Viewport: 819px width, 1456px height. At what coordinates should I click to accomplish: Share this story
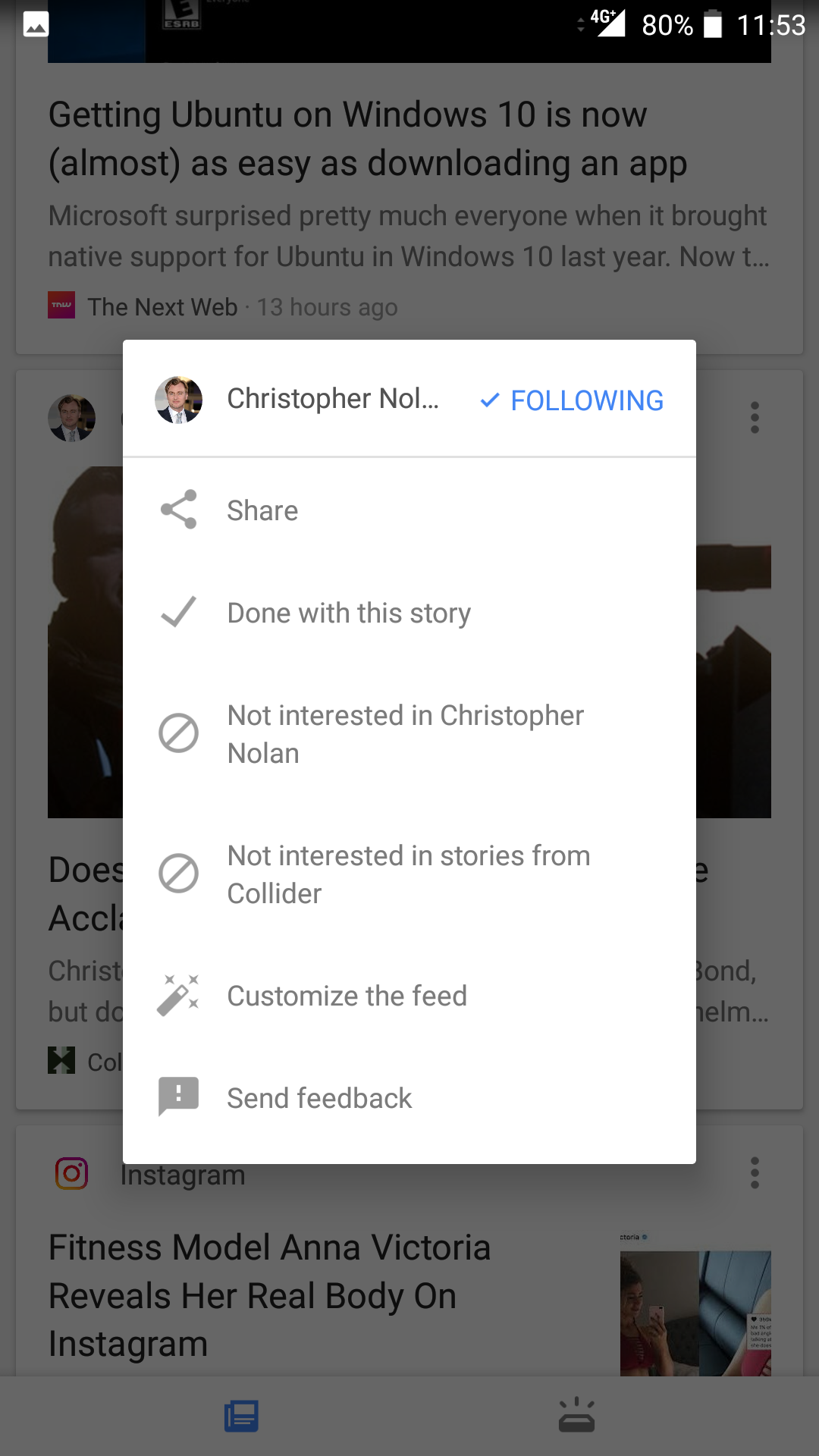(x=409, y=510)
